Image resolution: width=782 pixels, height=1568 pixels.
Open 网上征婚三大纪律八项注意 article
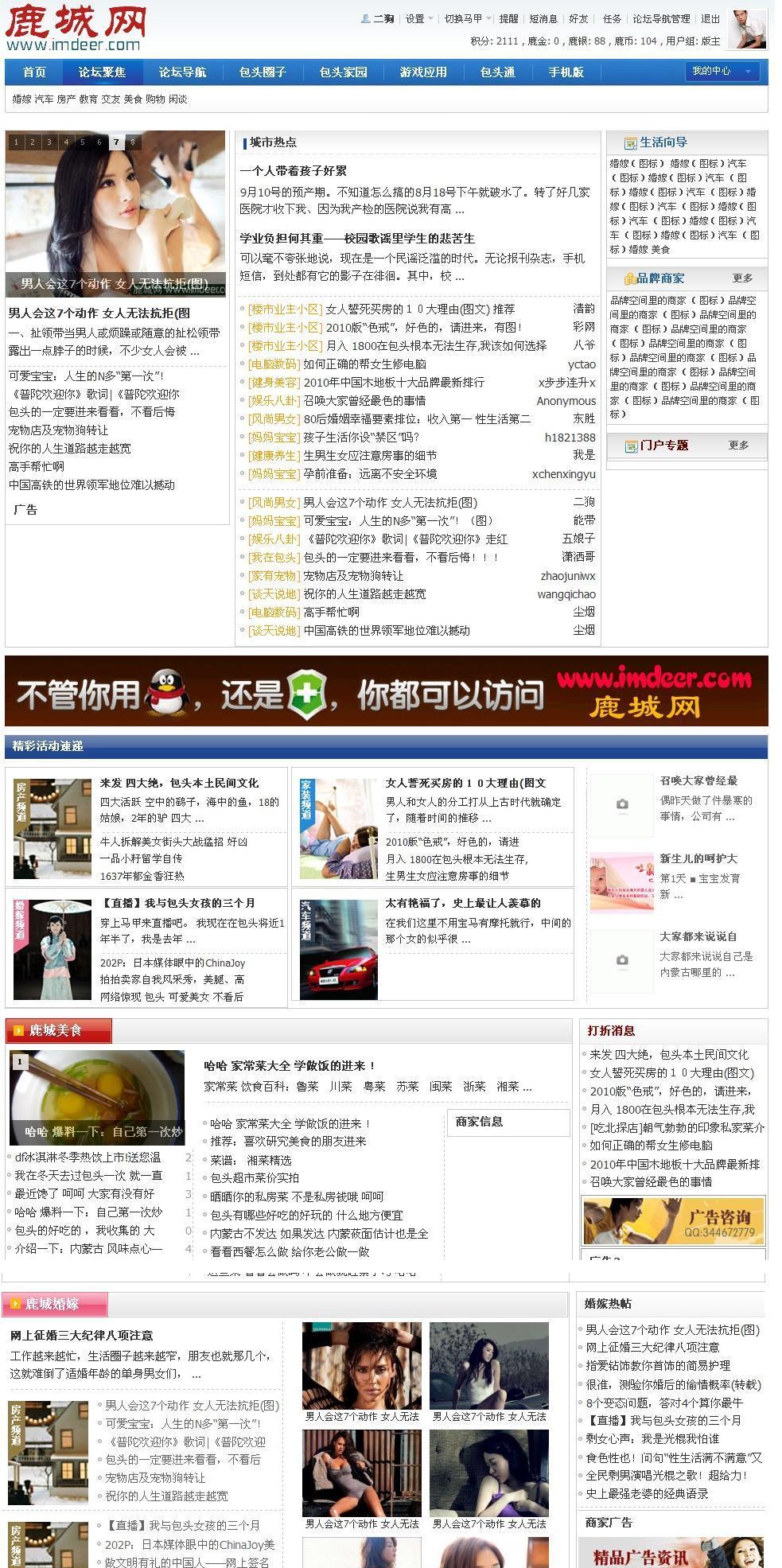(x=82, y=1336)
